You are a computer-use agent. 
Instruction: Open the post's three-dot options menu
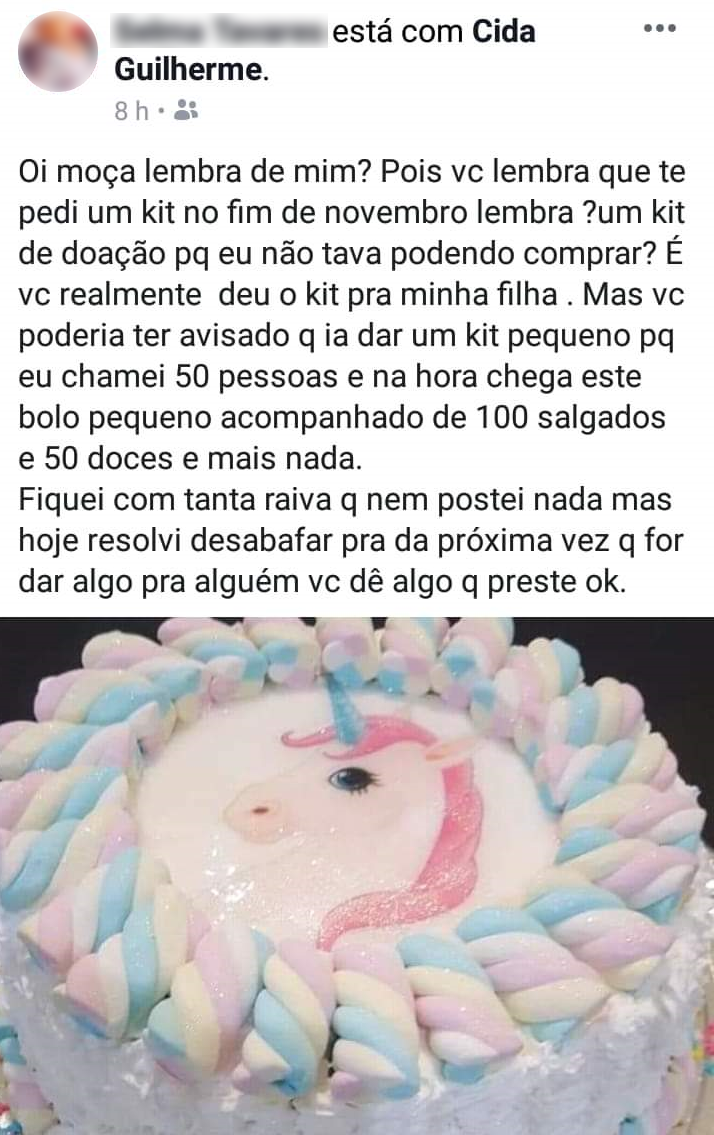660,28
